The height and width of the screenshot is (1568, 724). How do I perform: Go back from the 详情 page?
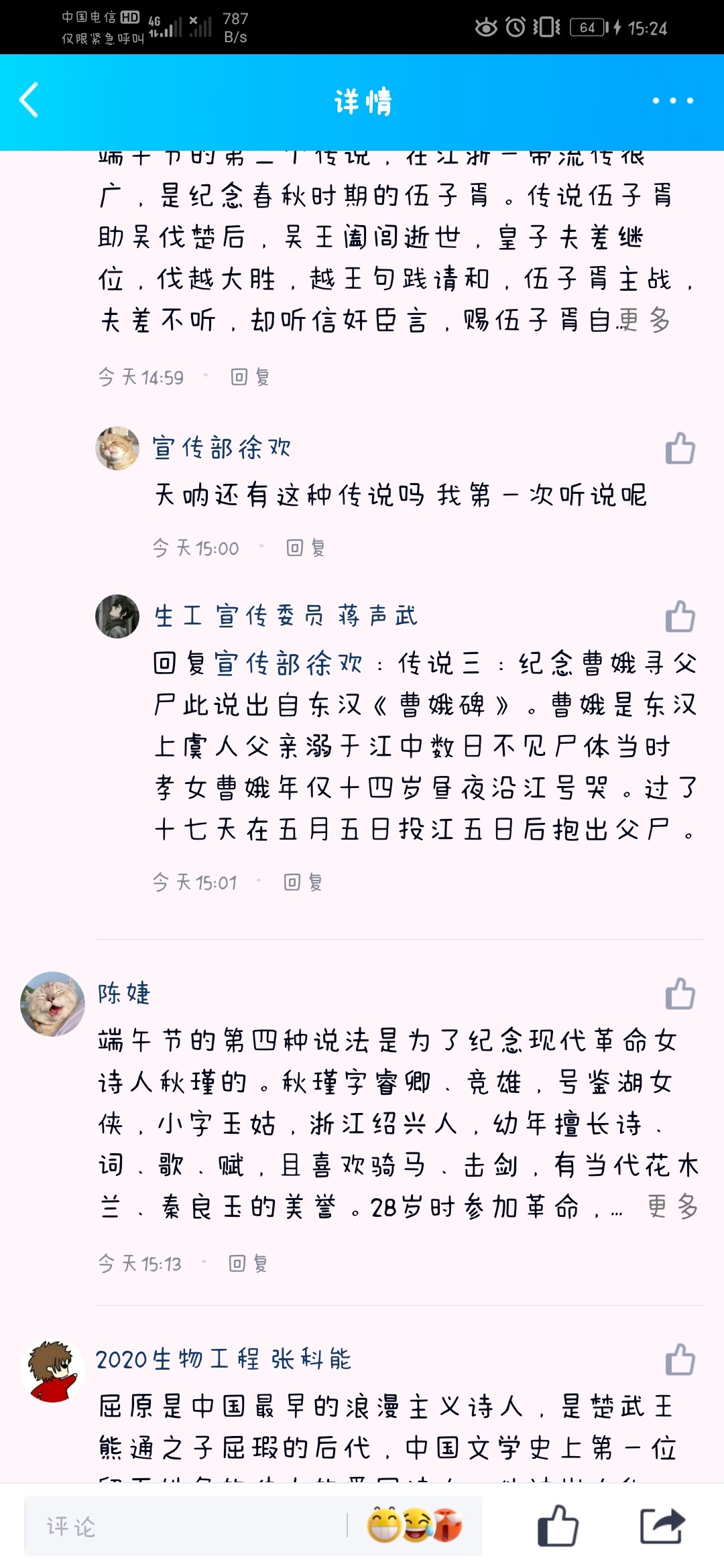click(x=29, y=101)
